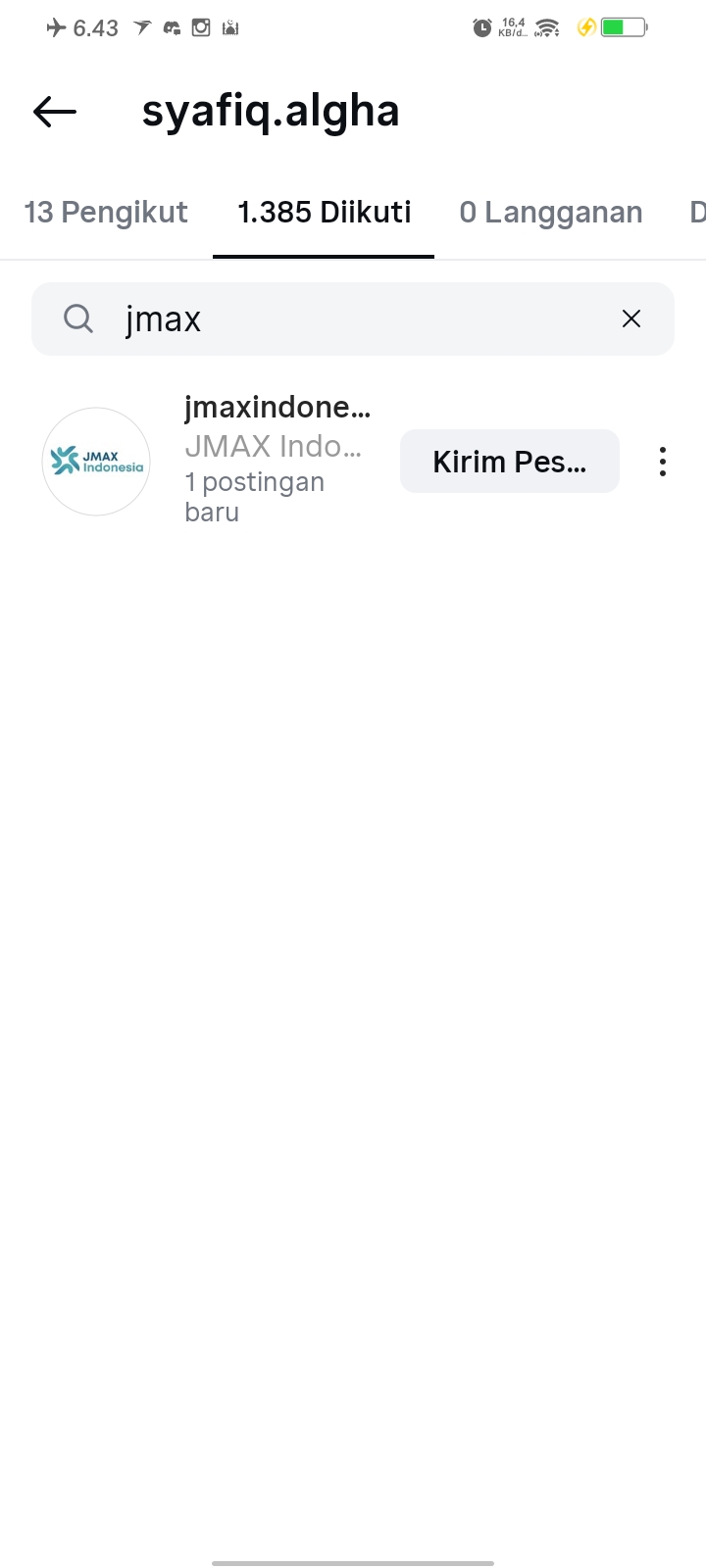Edit the jmax search field
Viewport: 706px width, 1568px height.
pyautogui.click(x=353, y=319)
